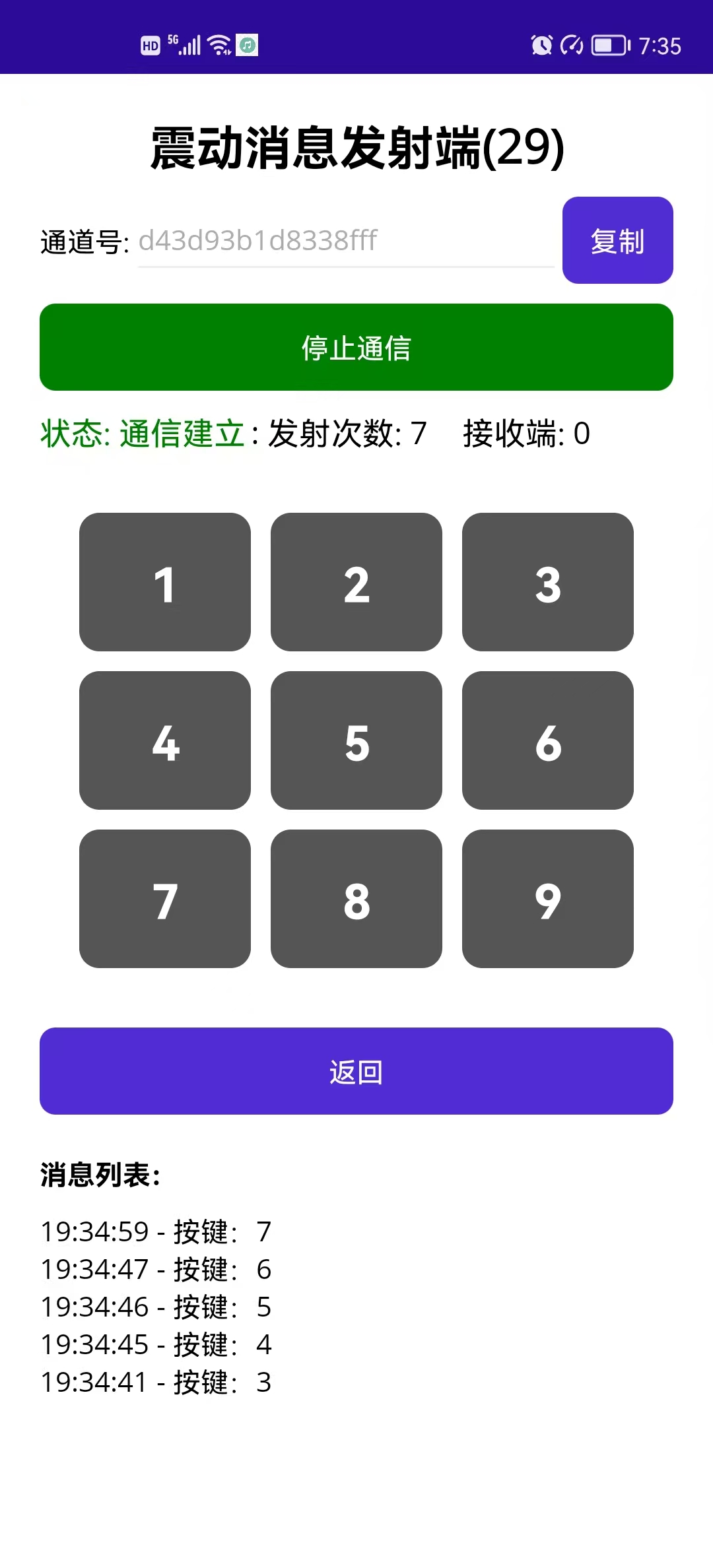Go back with the 返回 button

pos(356,1071)
